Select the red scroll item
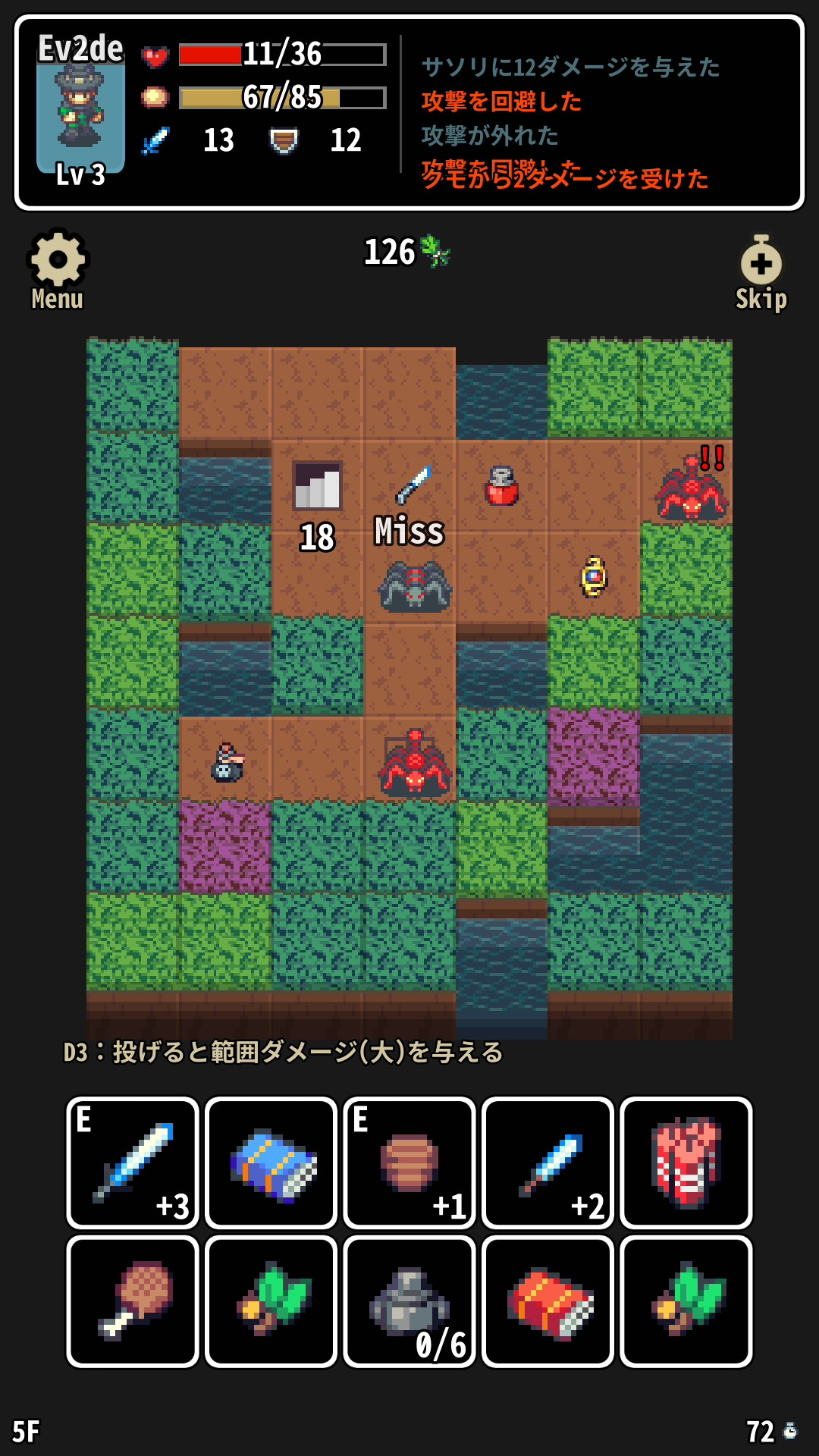This screenshot has width=819, height=1456. pos(548,1301)
